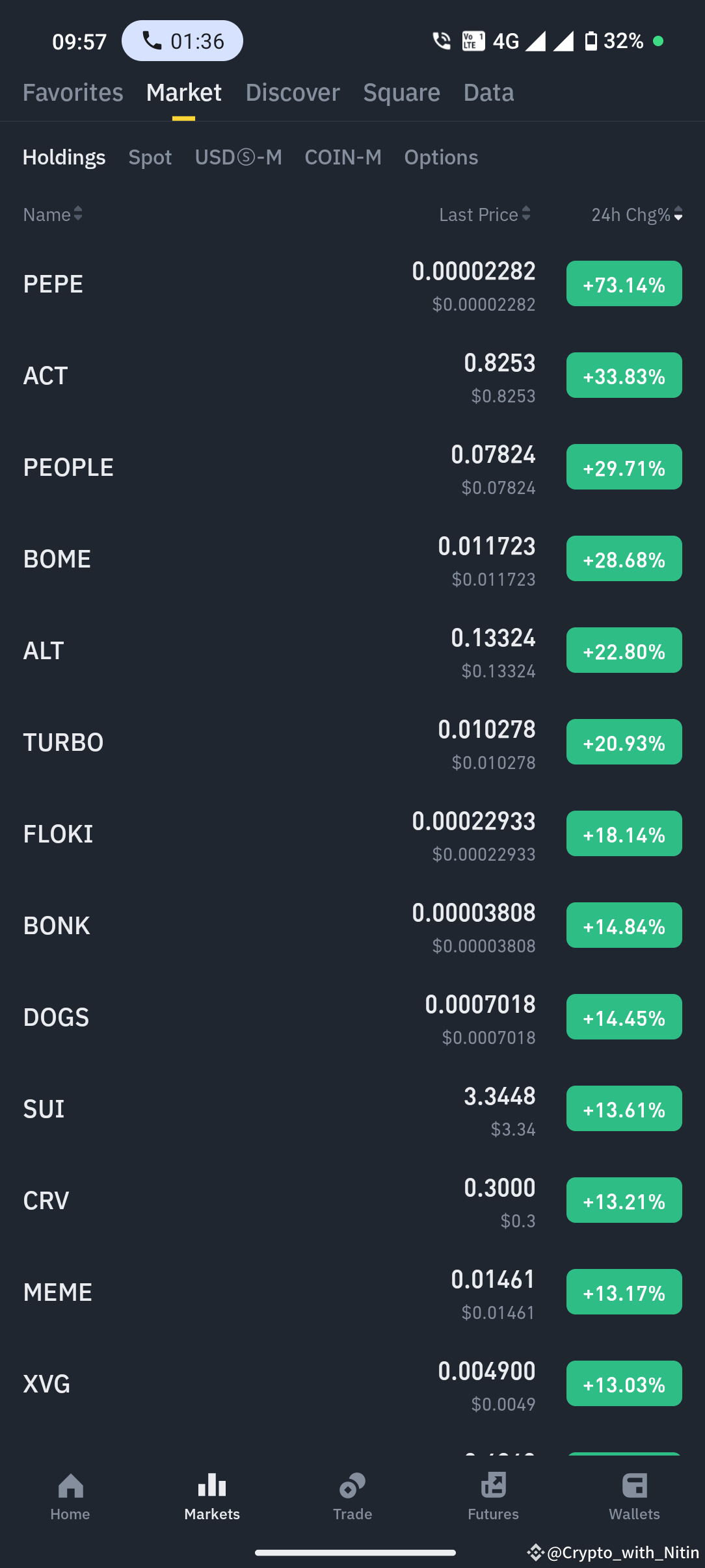Tap SUI's +13.61% green badge
Screen dimensions: 705x1568
[x=623, y=1109]
